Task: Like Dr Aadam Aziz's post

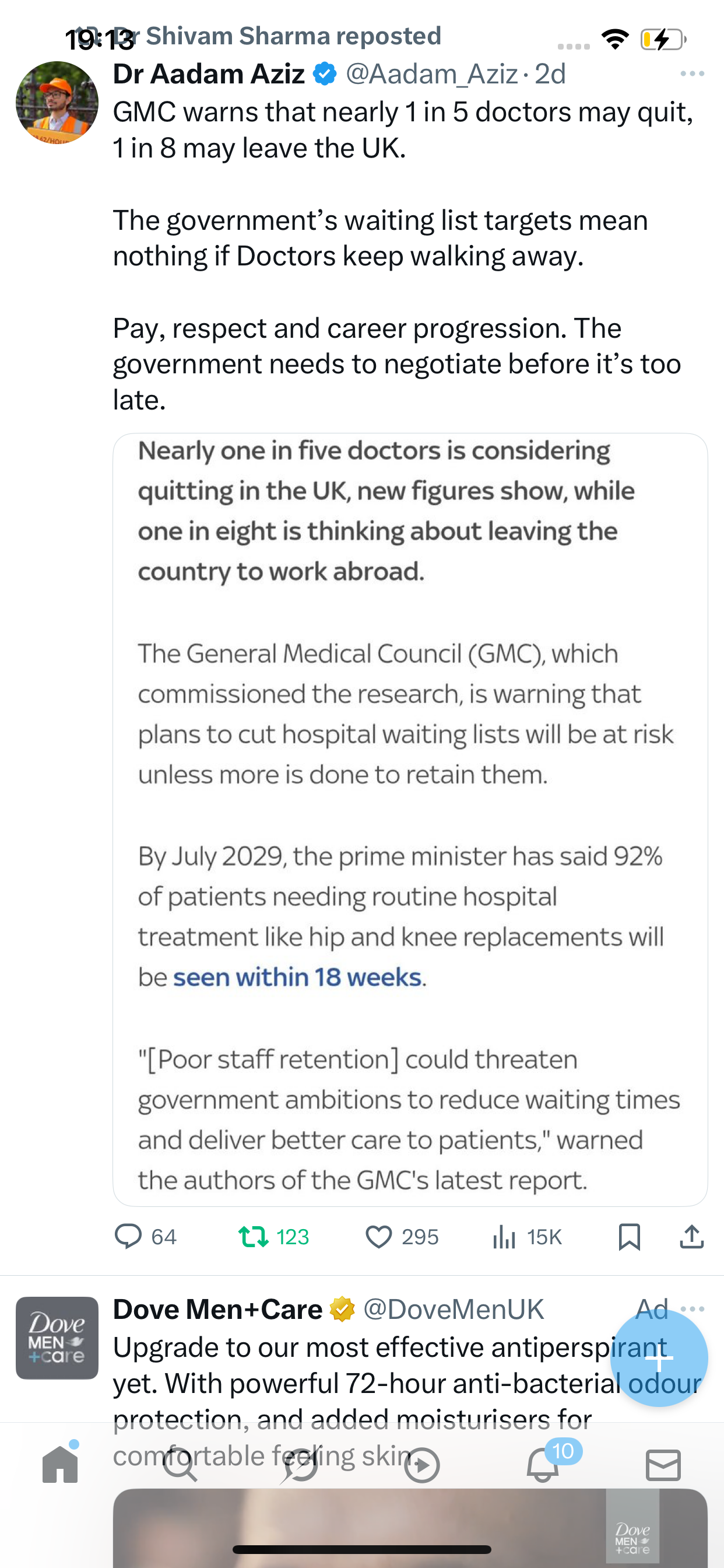Action: click(x=378, y=1237)
